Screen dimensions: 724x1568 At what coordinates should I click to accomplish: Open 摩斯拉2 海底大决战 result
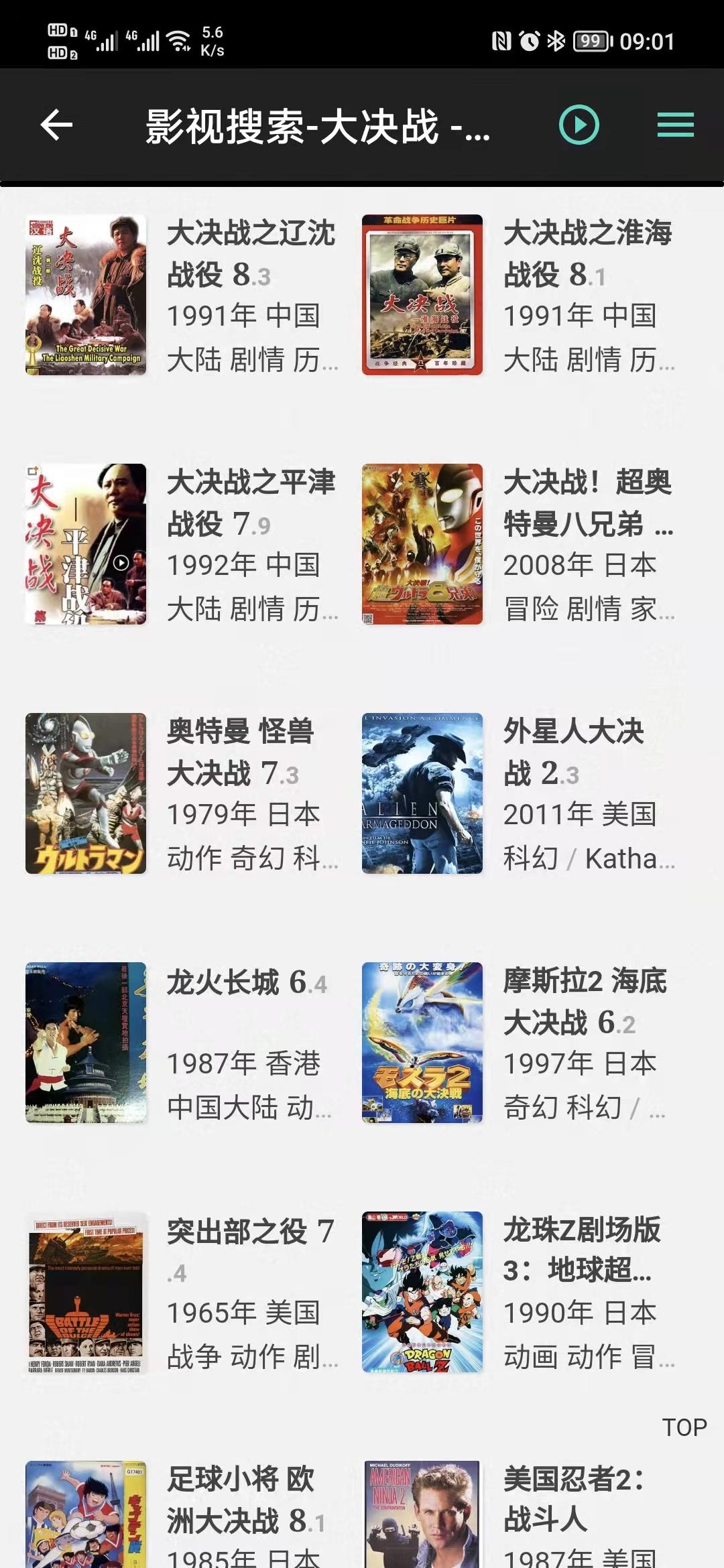[x=518, y=1043]
